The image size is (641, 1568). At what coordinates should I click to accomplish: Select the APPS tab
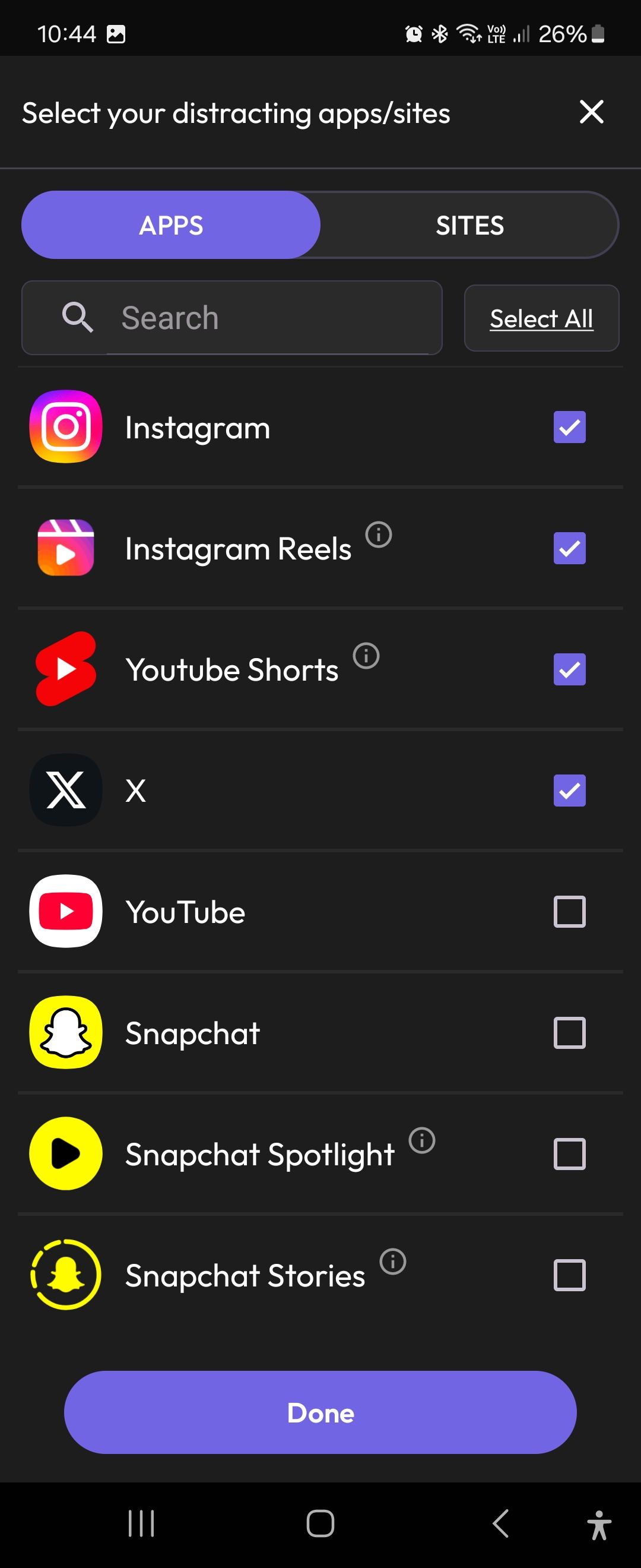click(x=171, y=226)
